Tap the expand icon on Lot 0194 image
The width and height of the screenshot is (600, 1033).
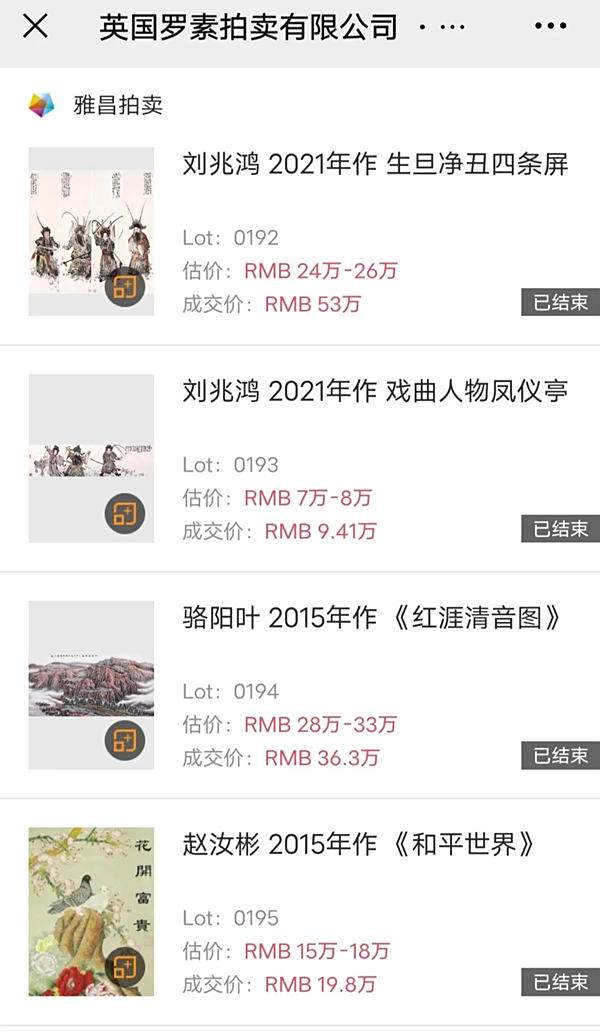pyautogui.click(x=125, y=741)
